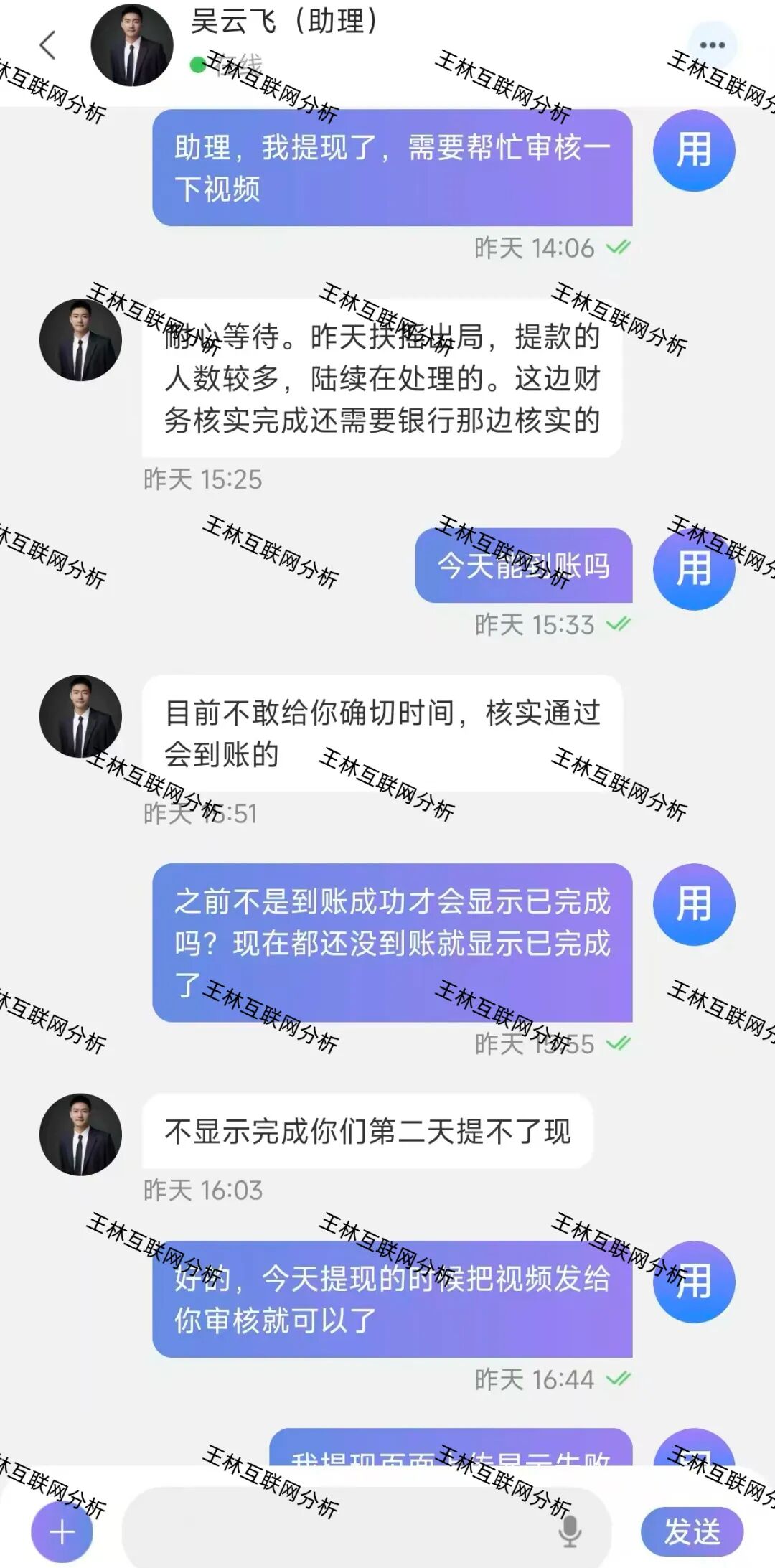775x1568 pixels.
Task: Tap the plus attachment button
Action: tap(62, 1532)
